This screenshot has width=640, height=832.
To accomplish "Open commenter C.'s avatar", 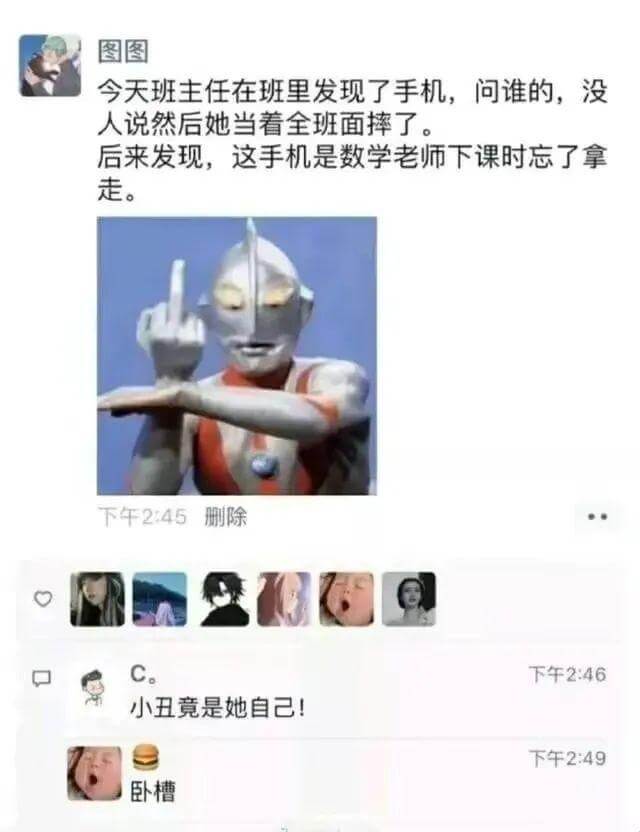I will coord(95,690).
